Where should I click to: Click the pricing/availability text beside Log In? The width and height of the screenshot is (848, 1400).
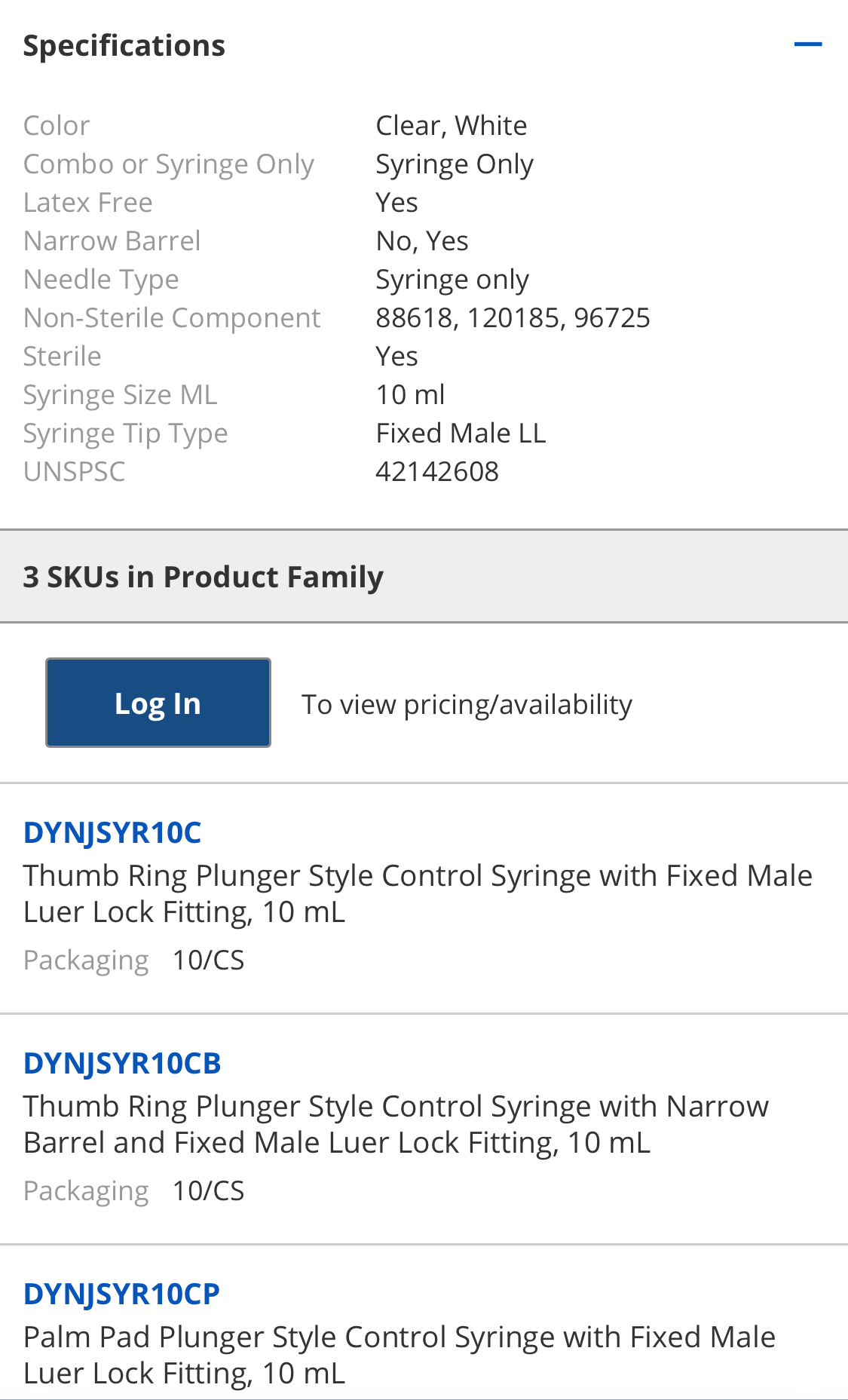pos(467,703)
